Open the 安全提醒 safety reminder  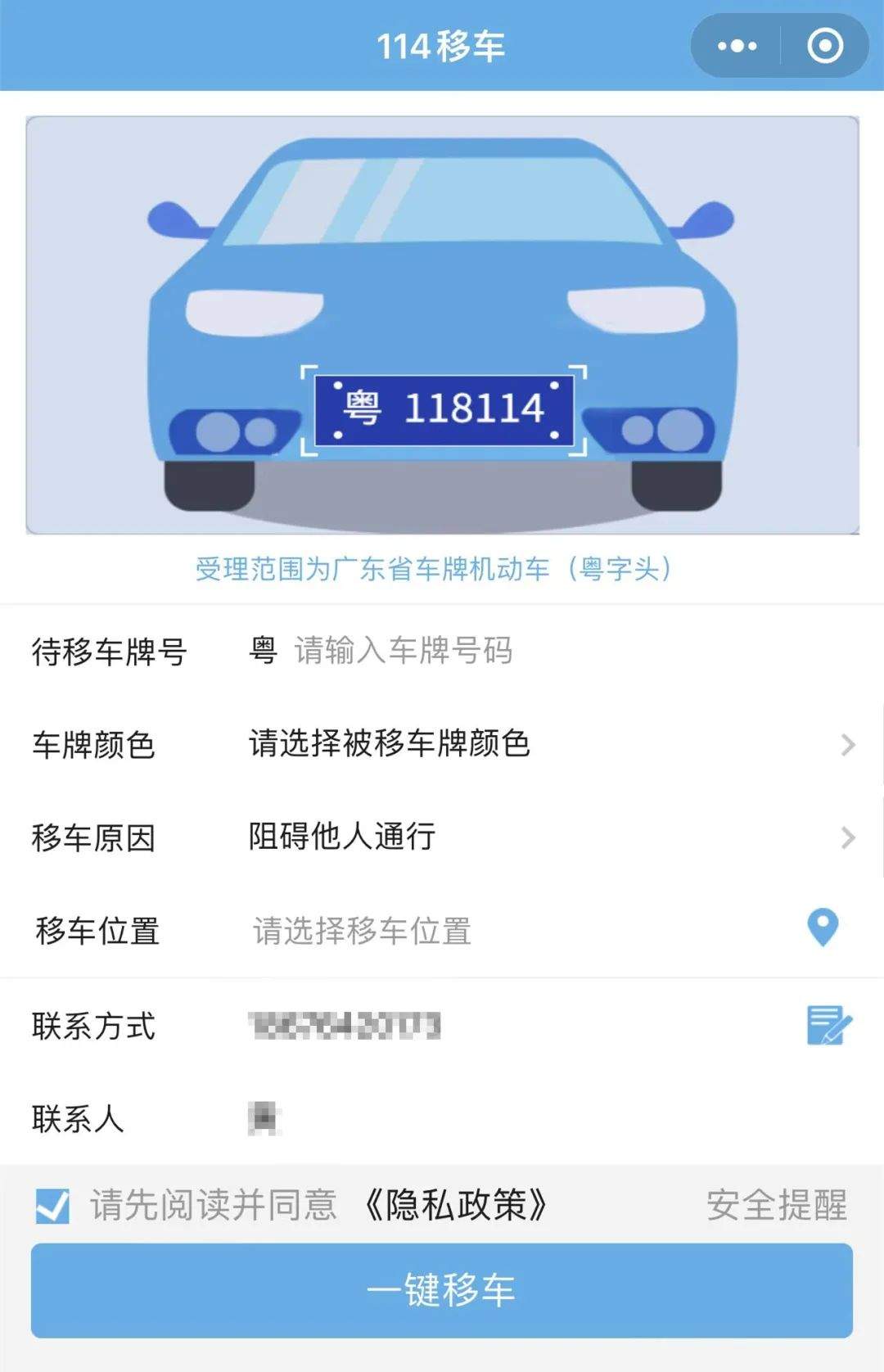tap(776, 1205)
